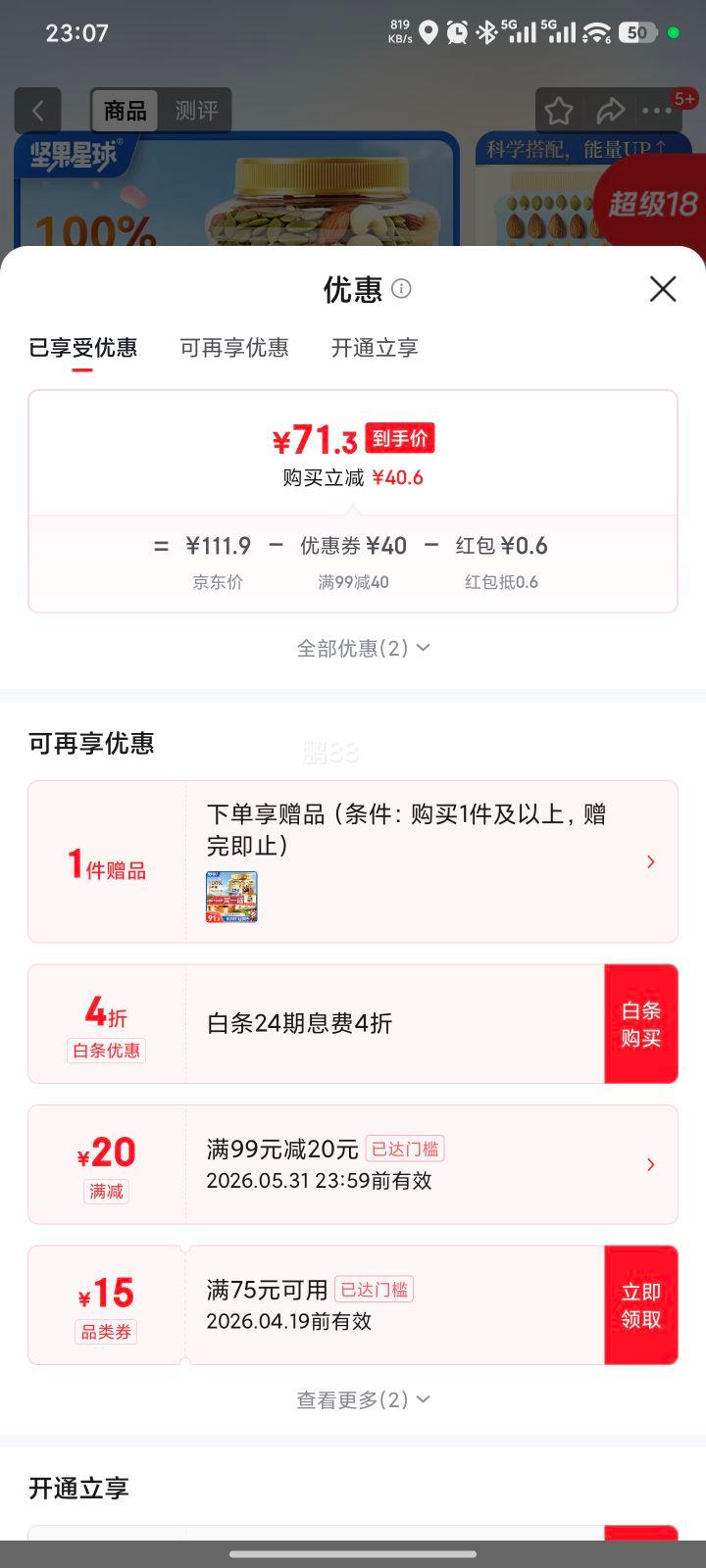Switch to the 开通立享 tab

coord(374,348)
